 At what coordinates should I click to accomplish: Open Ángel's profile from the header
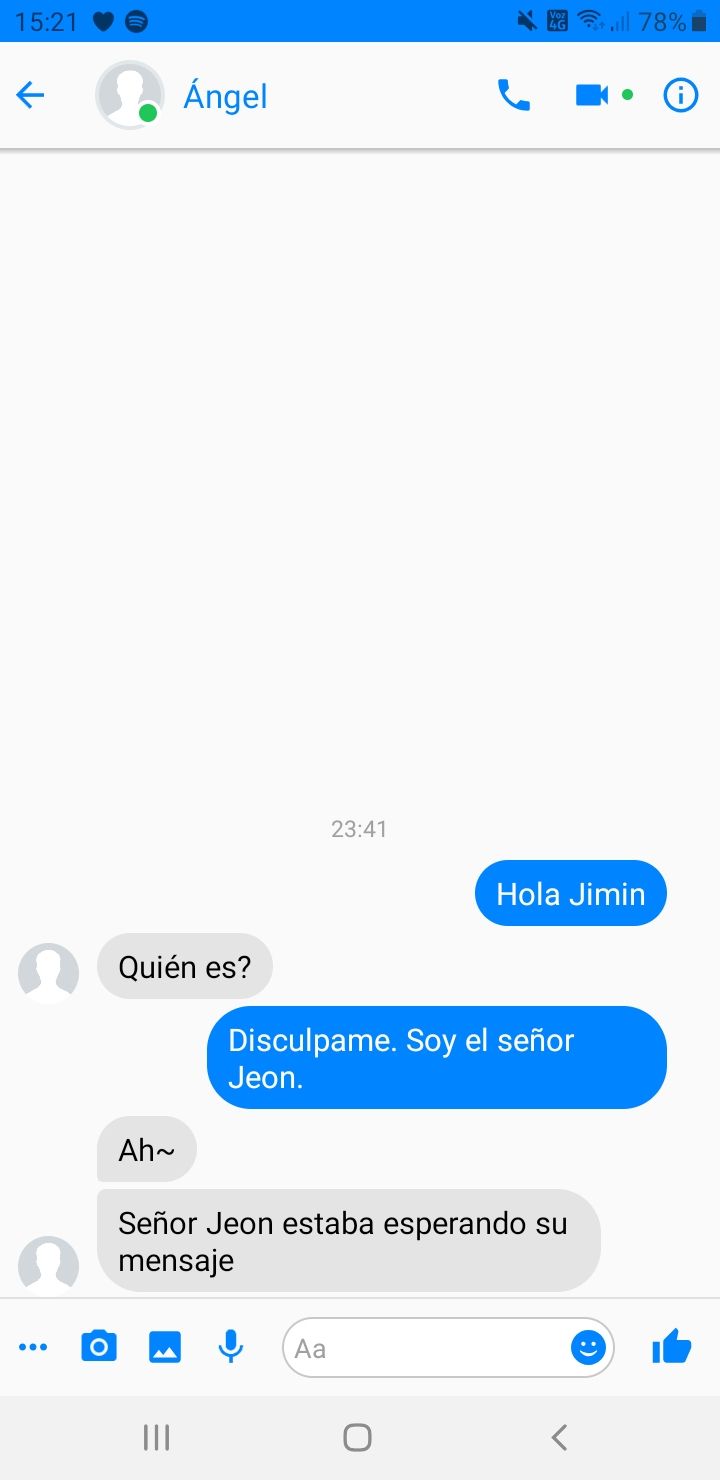tap(225, 96)
